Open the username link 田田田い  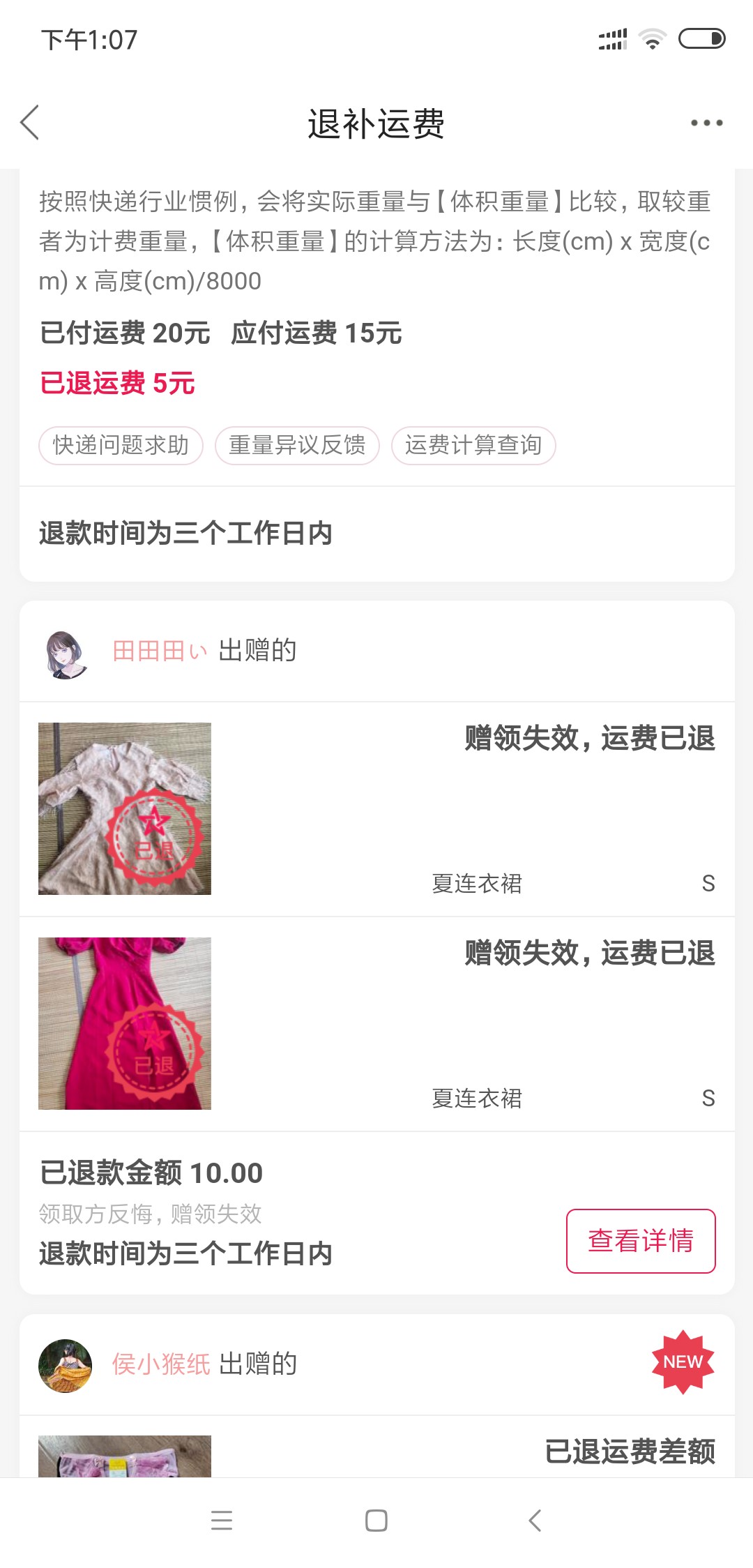[x=160, y=651]
